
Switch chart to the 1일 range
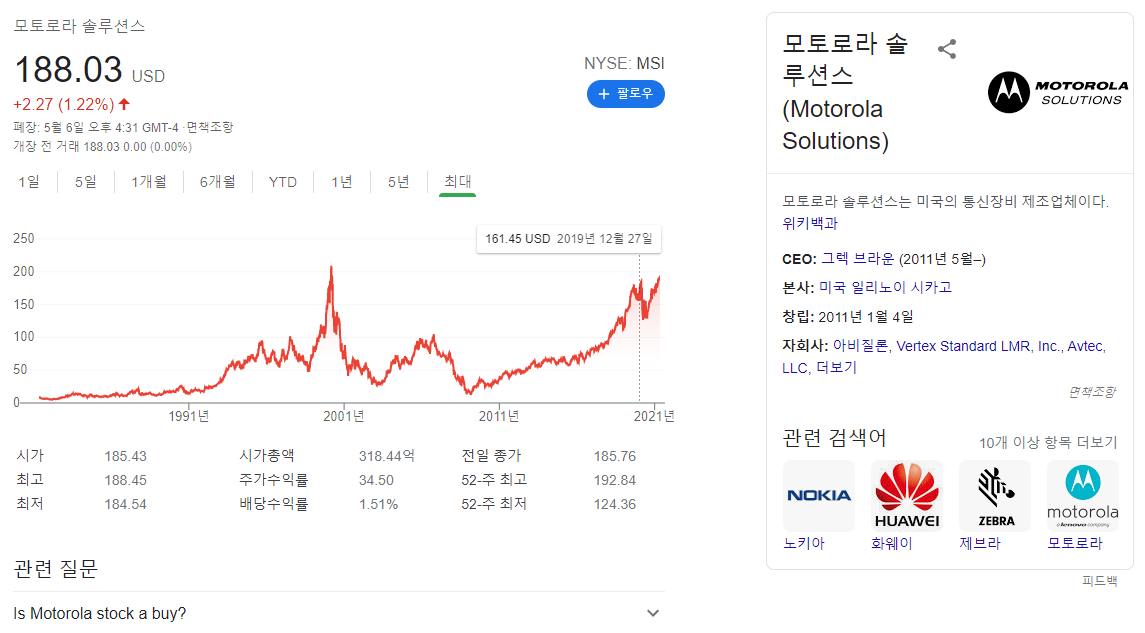click(29, 182)
